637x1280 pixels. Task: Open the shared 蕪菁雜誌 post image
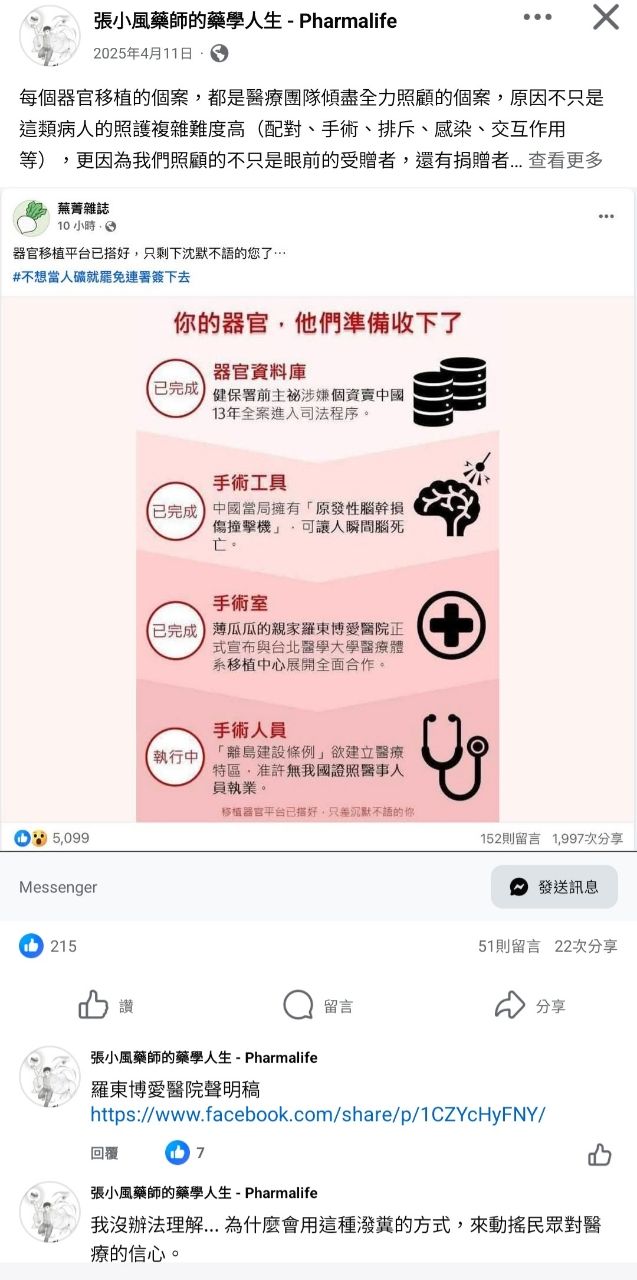(318, 559)
